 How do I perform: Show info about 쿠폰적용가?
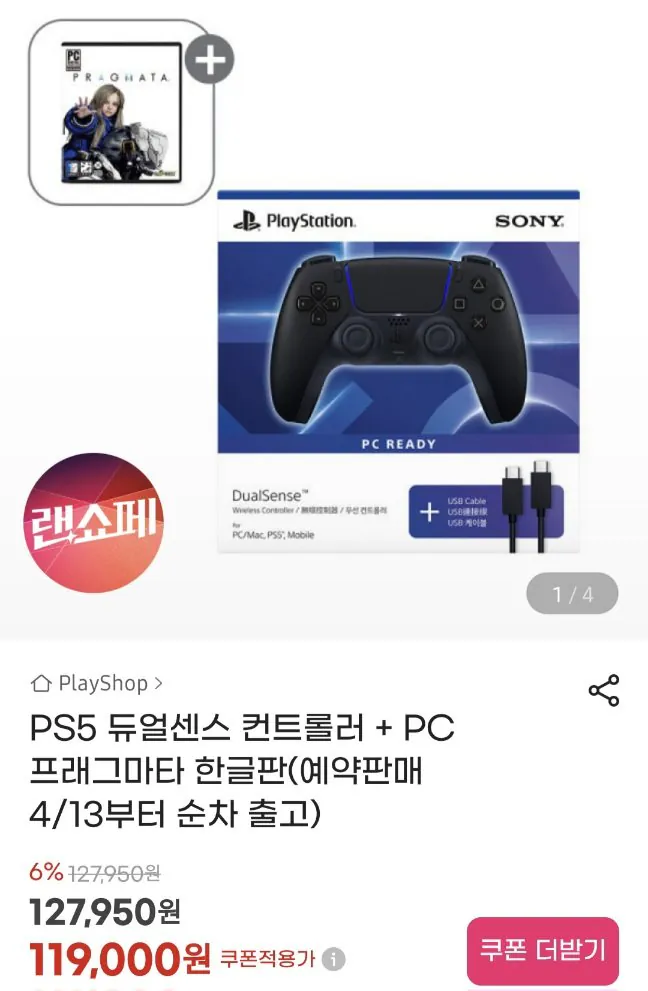[x=334, y=960]
